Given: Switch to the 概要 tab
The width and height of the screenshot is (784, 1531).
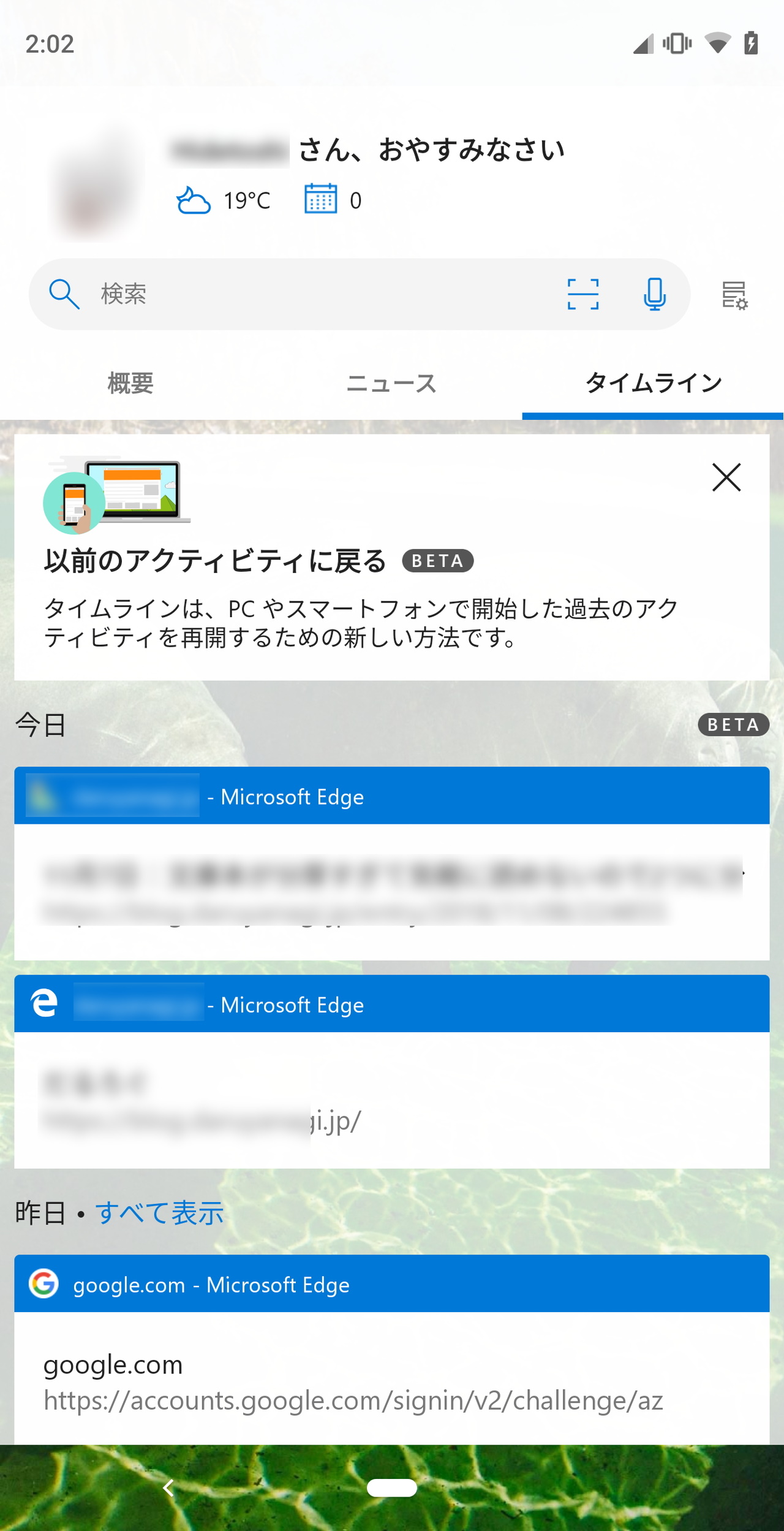Looking at the screenshot, I should click(130, 384).
